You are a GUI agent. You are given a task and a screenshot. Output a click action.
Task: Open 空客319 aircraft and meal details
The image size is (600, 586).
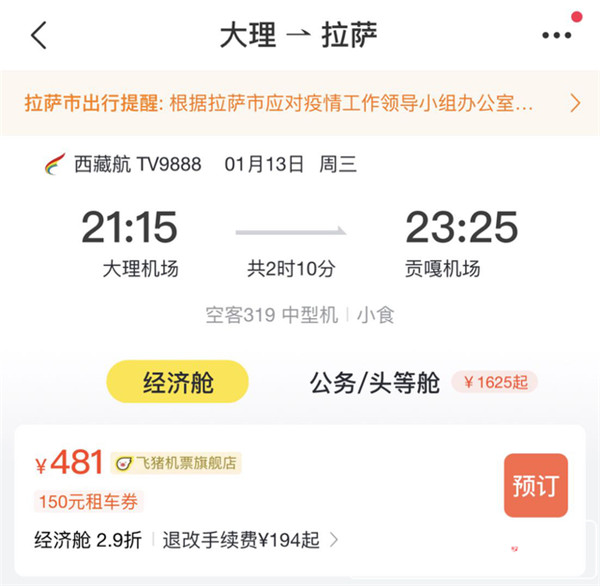pos(300,316)
